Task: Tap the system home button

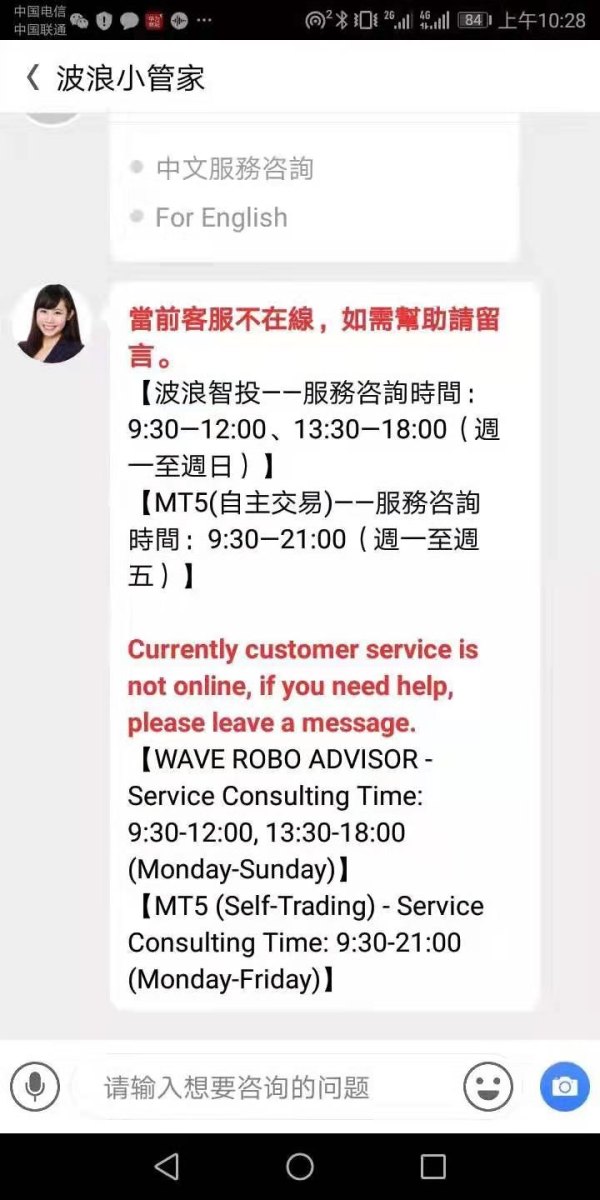Action: click(x=300, y=1166)
